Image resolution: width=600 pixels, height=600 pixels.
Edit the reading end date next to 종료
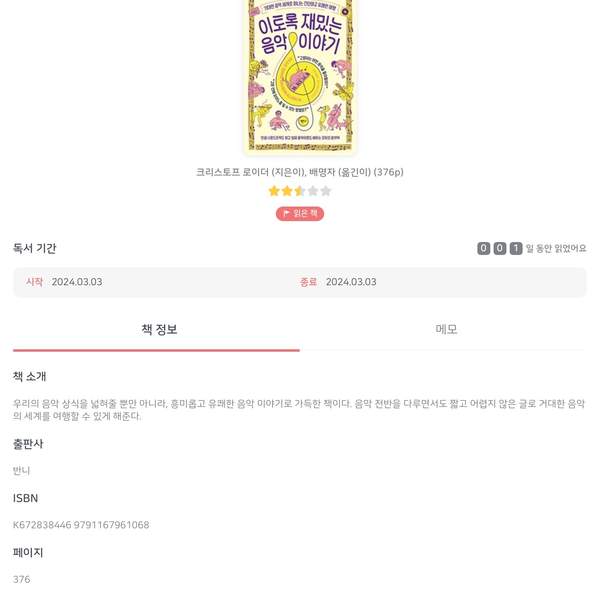tap(351, 282)
